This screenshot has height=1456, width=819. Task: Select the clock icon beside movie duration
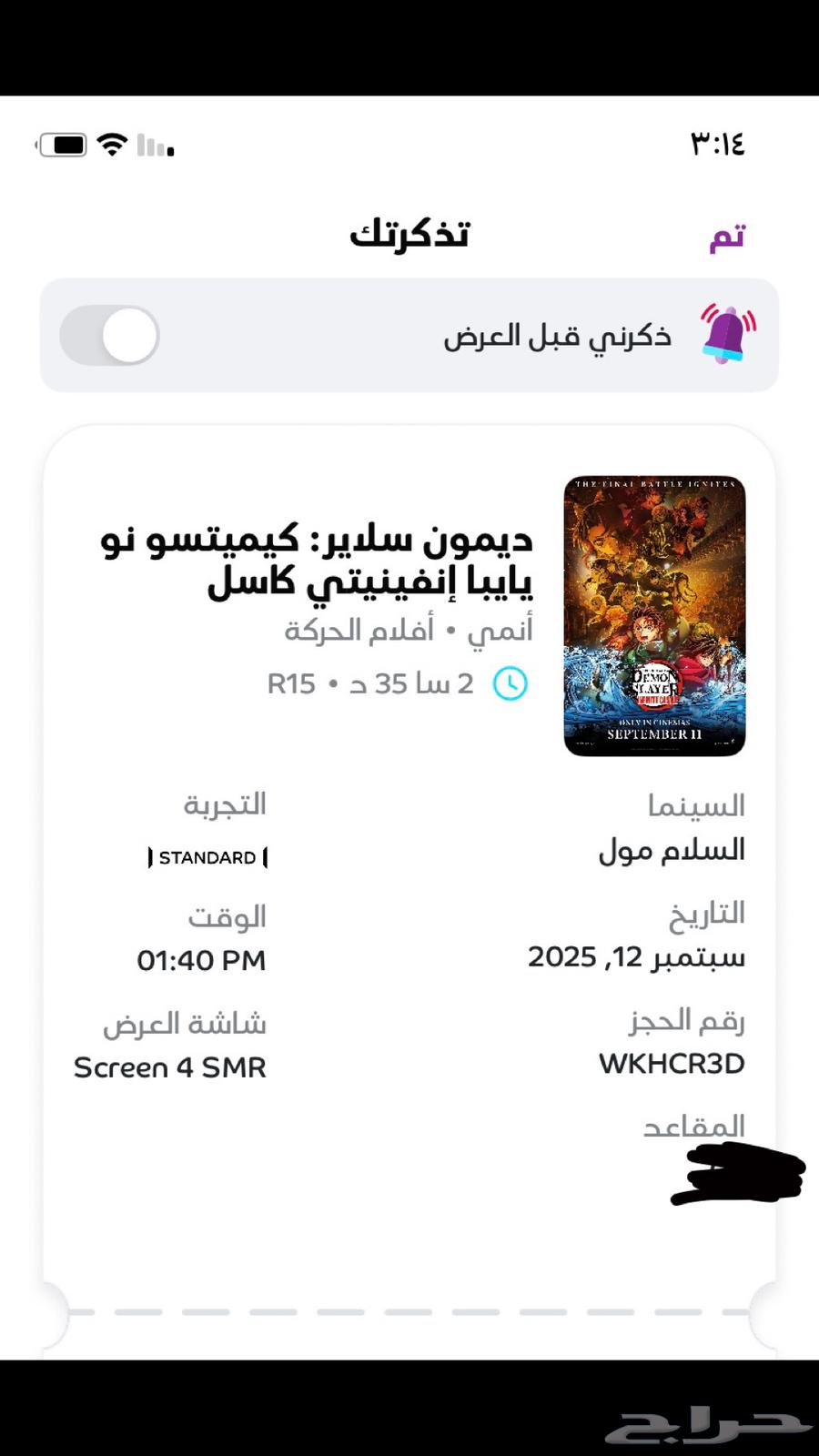pos(510,682)
